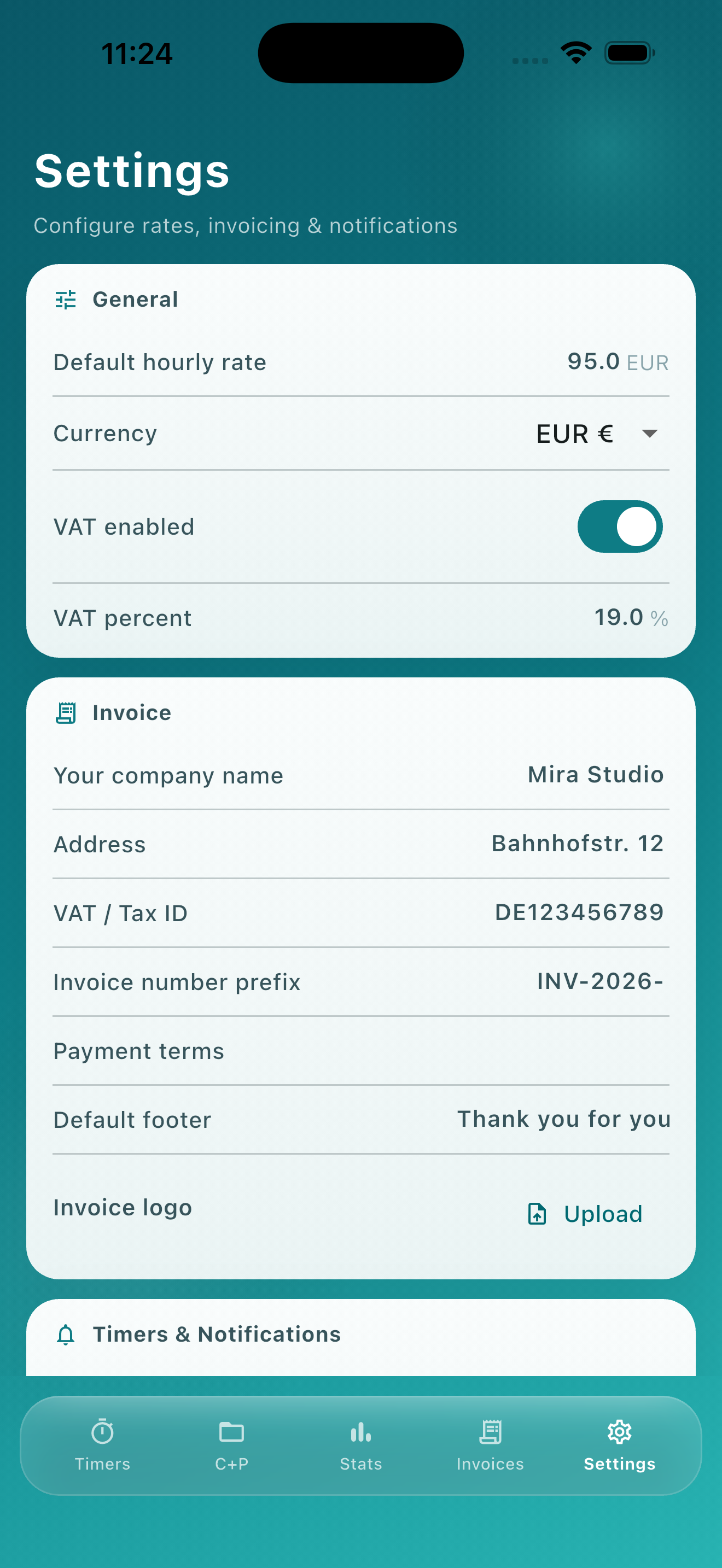This screenshot has width=722, height=1568.
Task: Edit the Default footer text
Action: (563, 1119)
